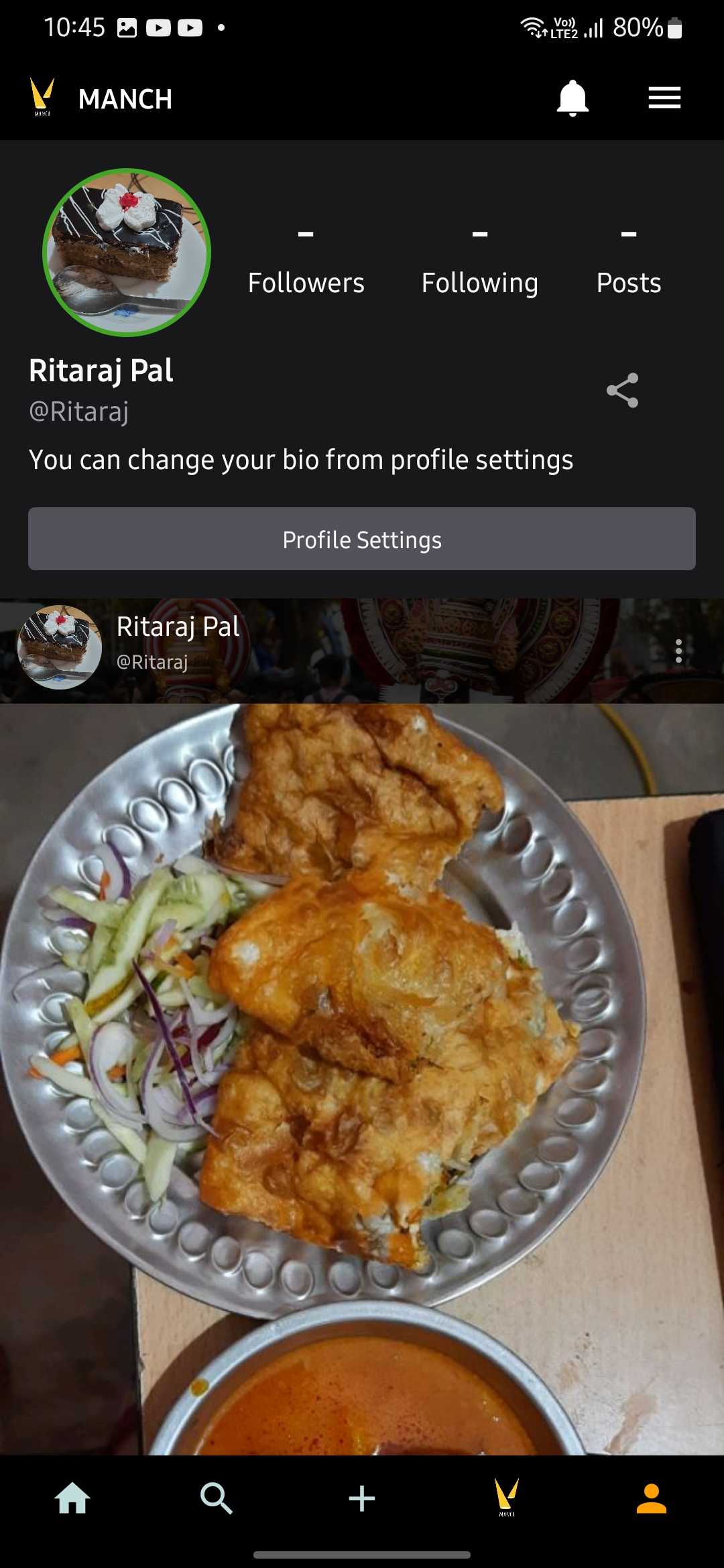Switch to the Search tab

[217, 1498]
